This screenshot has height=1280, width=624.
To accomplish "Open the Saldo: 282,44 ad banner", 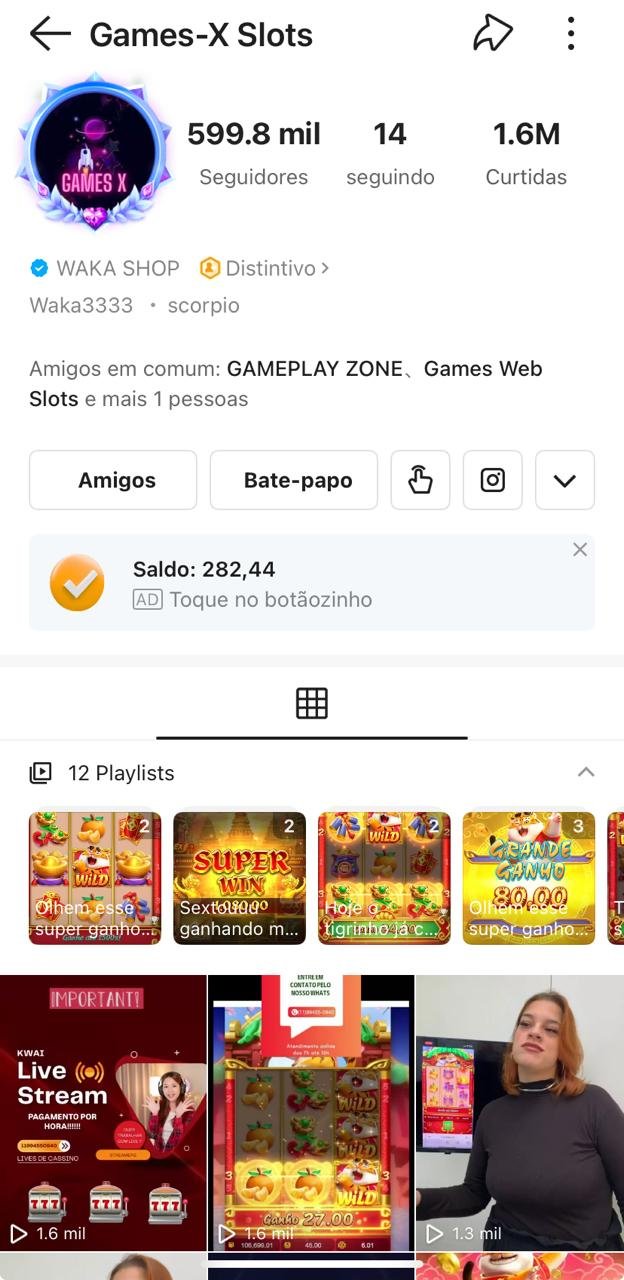I will (x=300, y=584).
